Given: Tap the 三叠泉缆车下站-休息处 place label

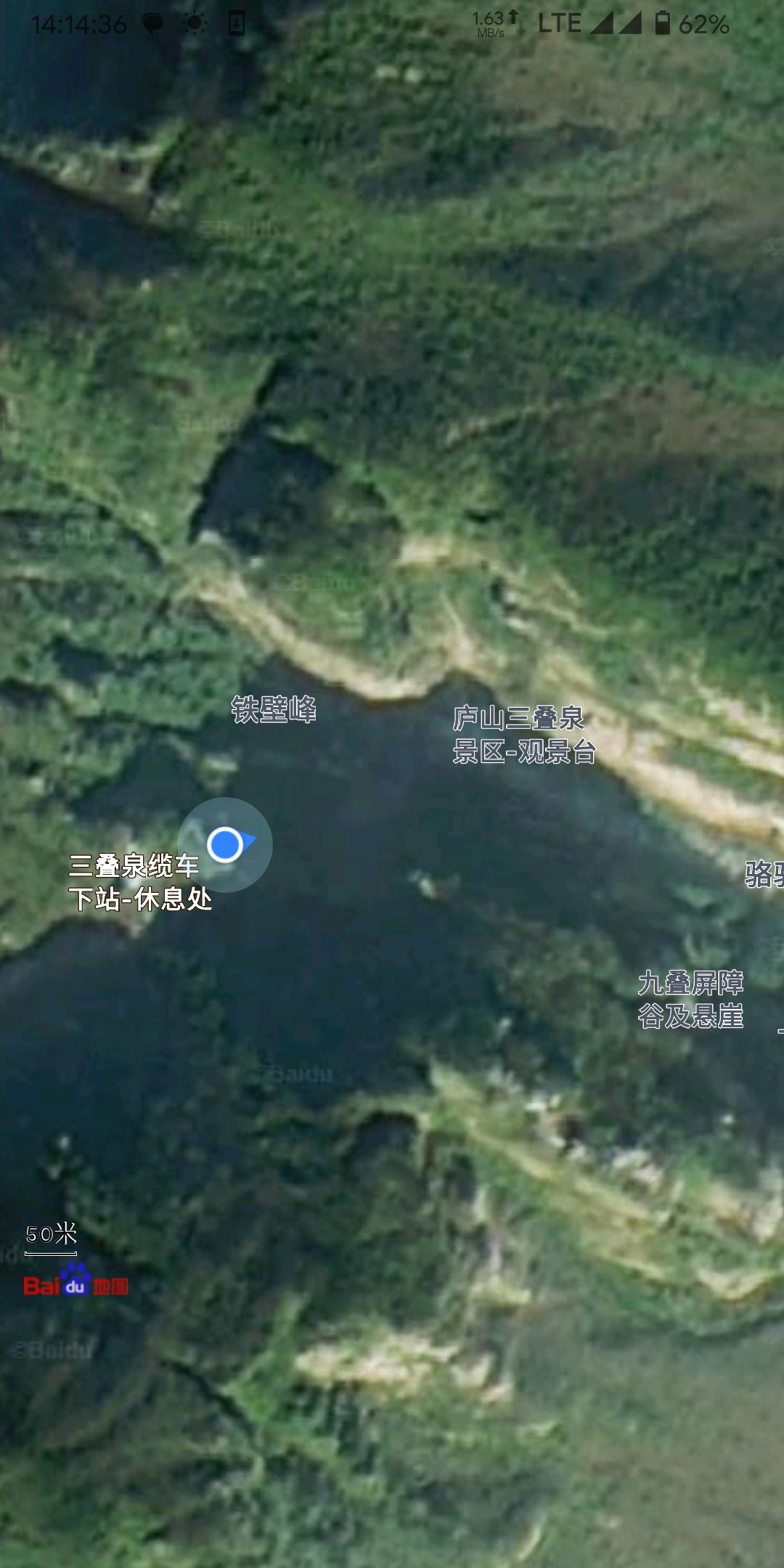Looking at the screenshot, I should [x=140, y=883].
